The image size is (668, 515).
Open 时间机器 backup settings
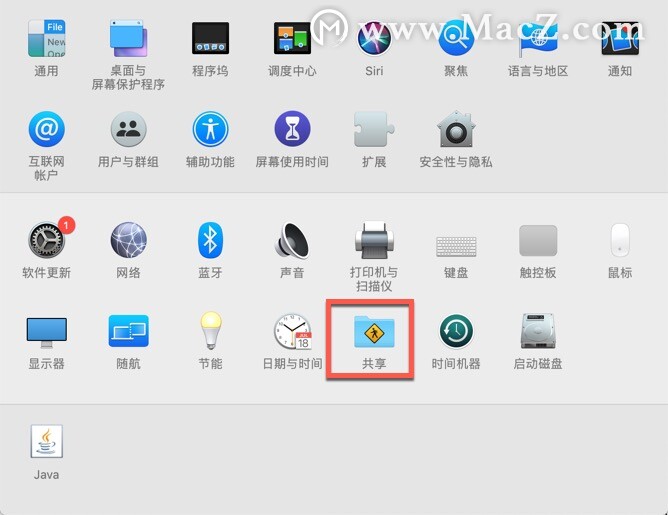(x=456, y=331)
